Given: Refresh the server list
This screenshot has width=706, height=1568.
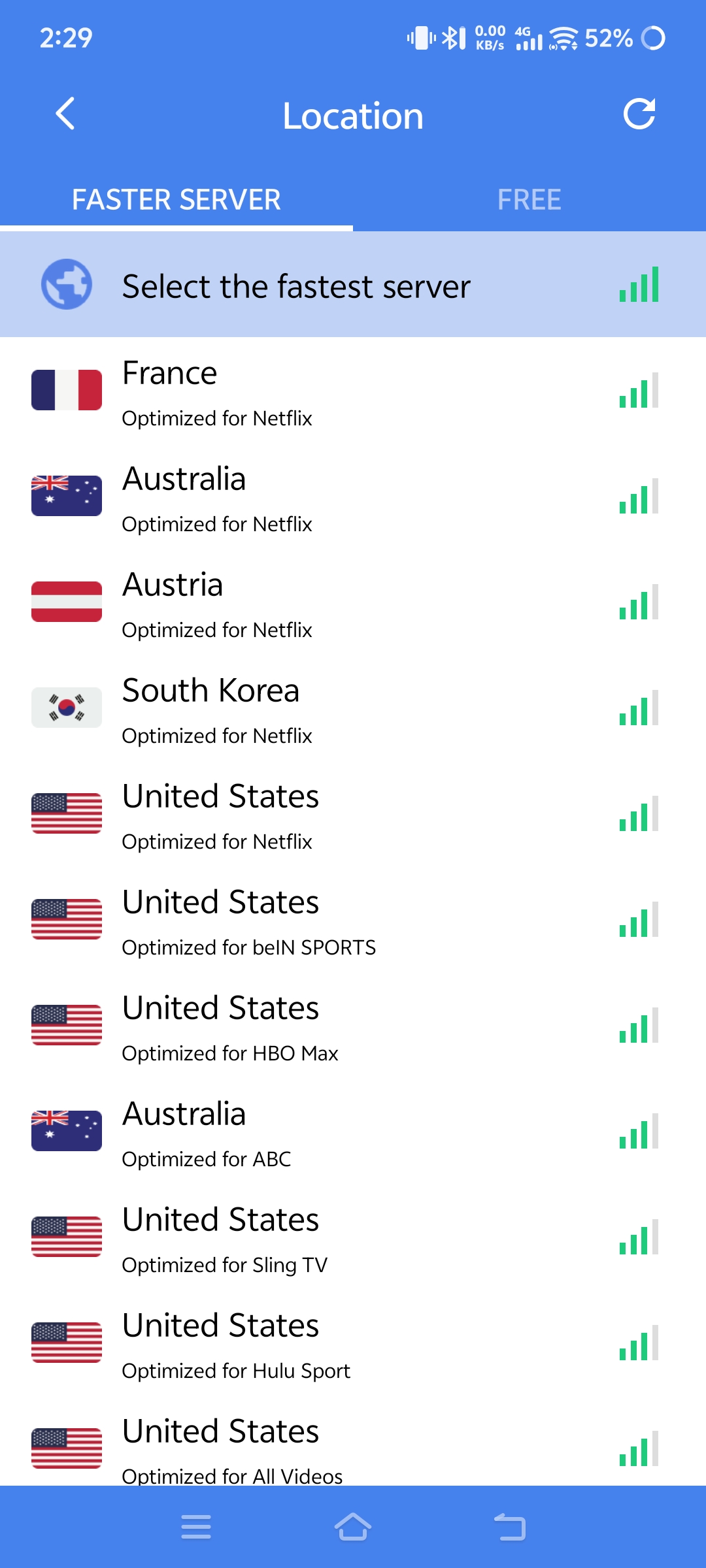Looking at the screenshot, I should (639, 114).
